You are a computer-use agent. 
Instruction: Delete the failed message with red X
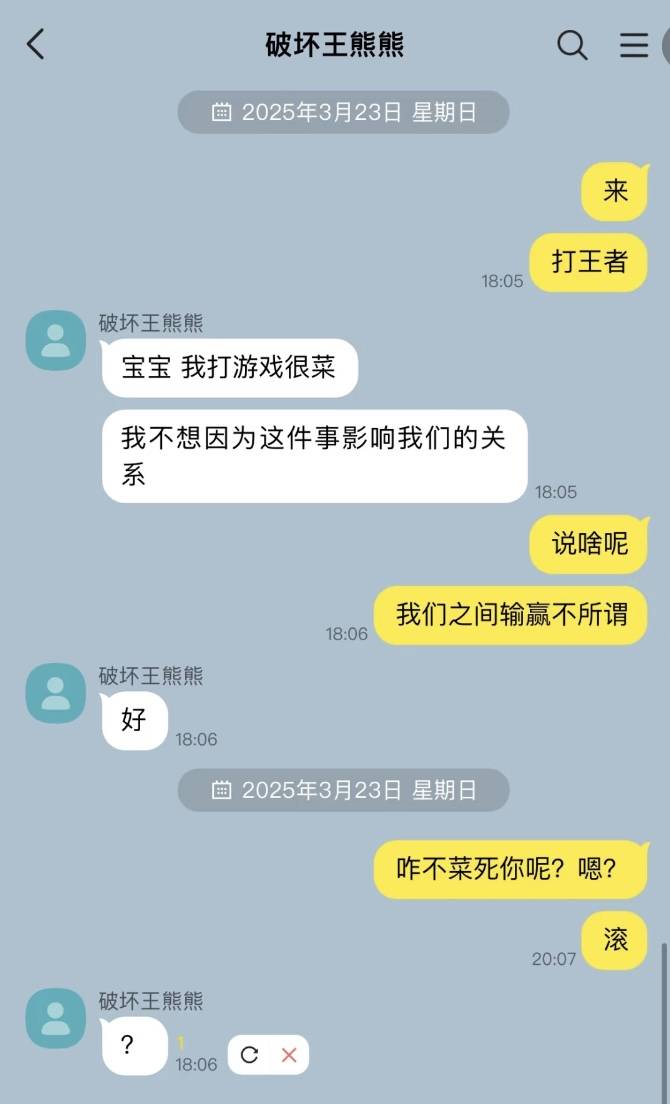[x=289, y=1055]
